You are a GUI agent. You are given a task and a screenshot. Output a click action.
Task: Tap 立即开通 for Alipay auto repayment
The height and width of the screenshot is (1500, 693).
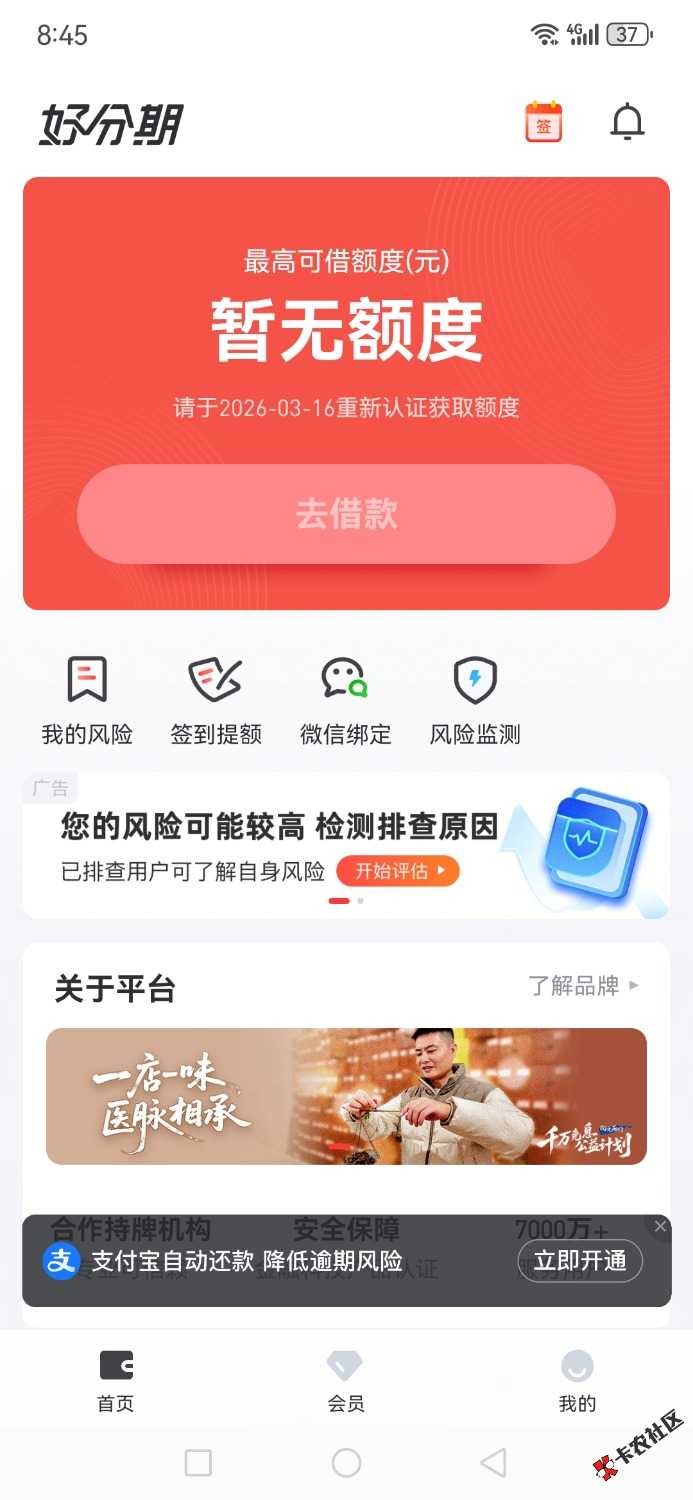pos(580,1261)
